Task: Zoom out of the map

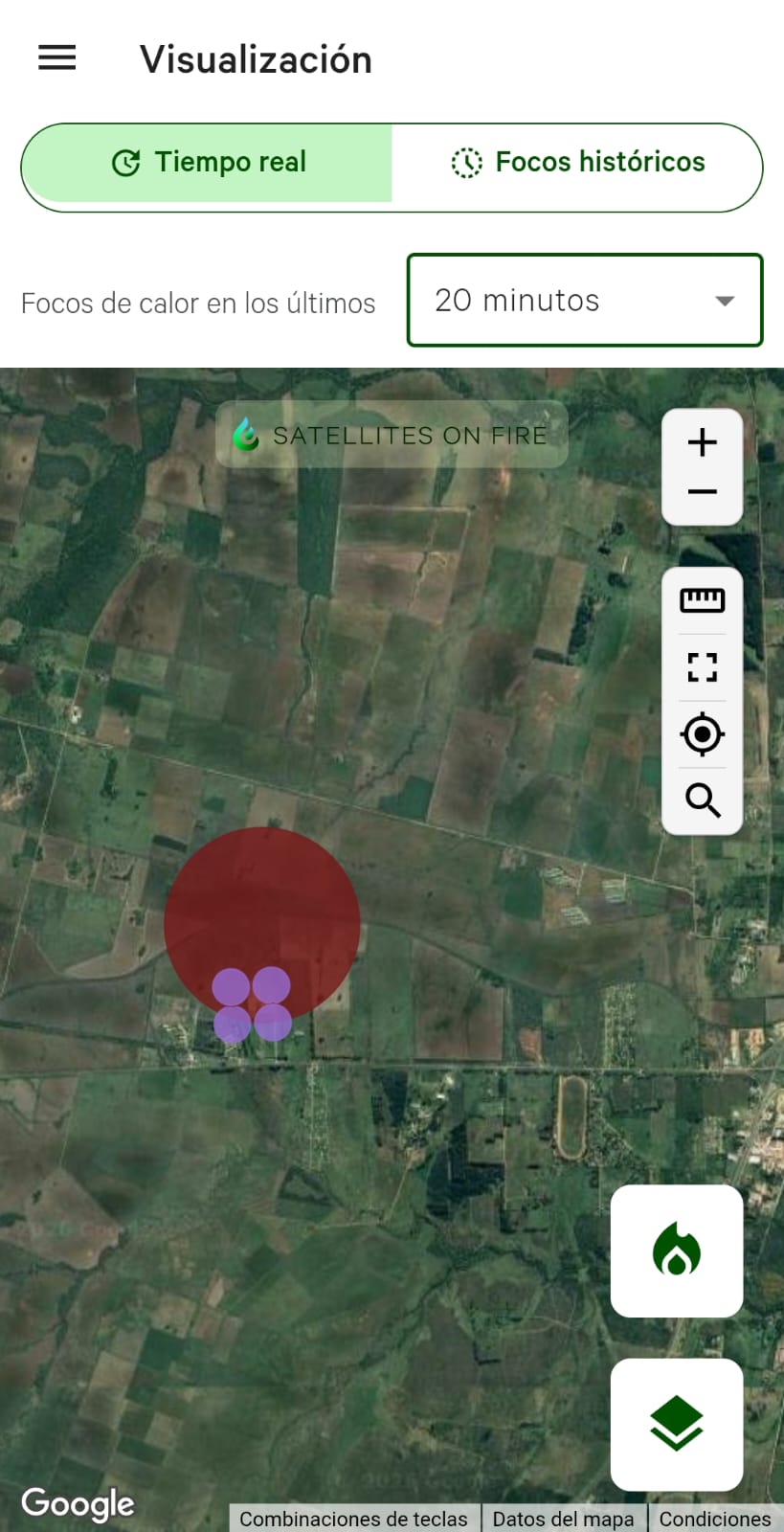Action: [702, 492]
